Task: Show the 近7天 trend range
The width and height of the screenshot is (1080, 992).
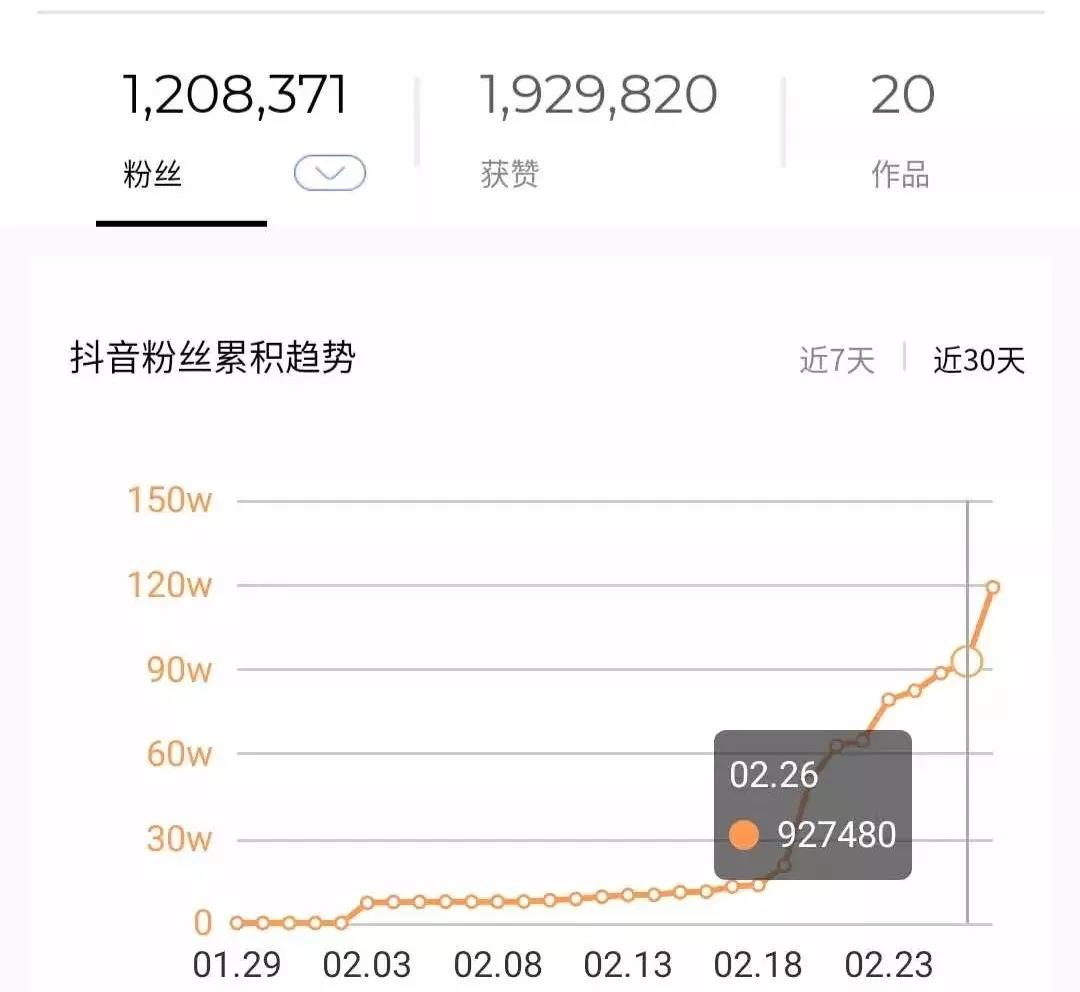Action: pos(837,360)
